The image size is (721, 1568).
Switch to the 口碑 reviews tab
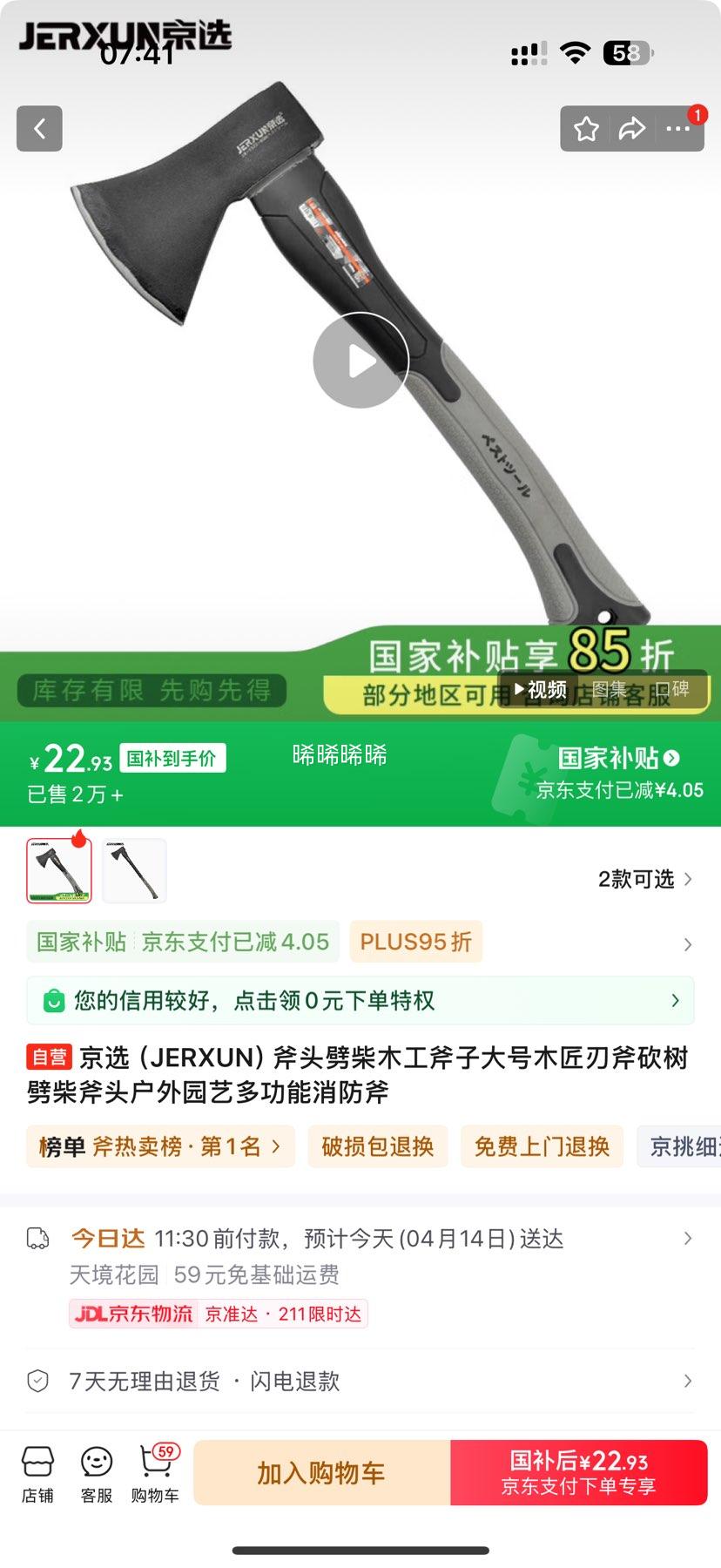point(673,690)
